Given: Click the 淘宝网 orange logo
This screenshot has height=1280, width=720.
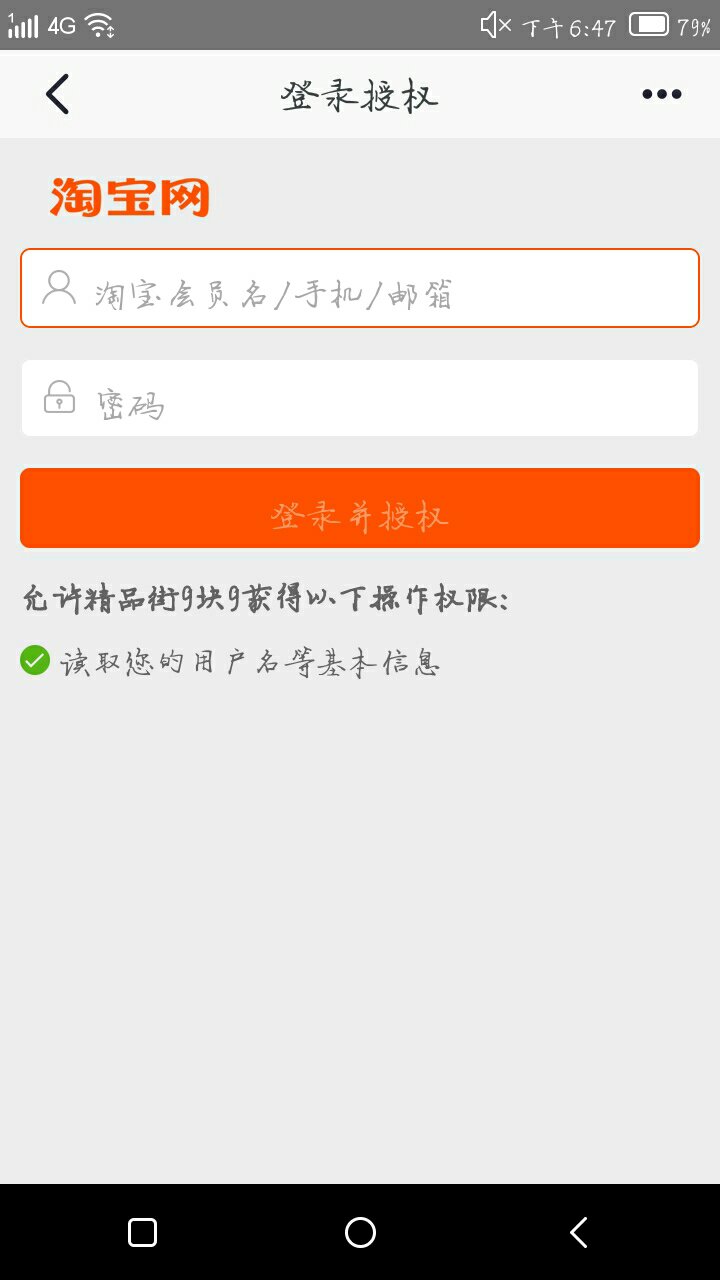Looking at the screenshot, I should (x=128, y=198).
